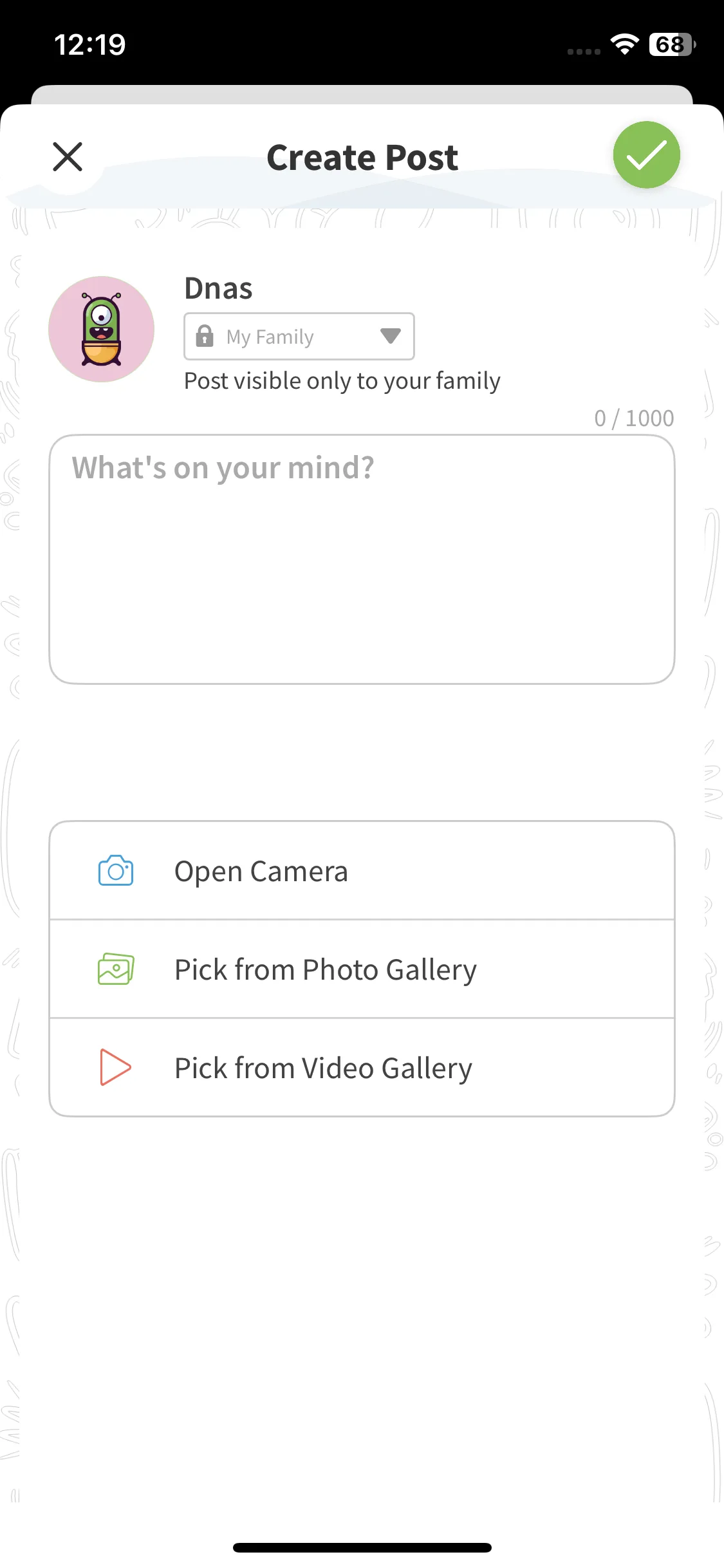Open the My Family audience dropdown
The image size is (724, 1568).
coord(298,336)
